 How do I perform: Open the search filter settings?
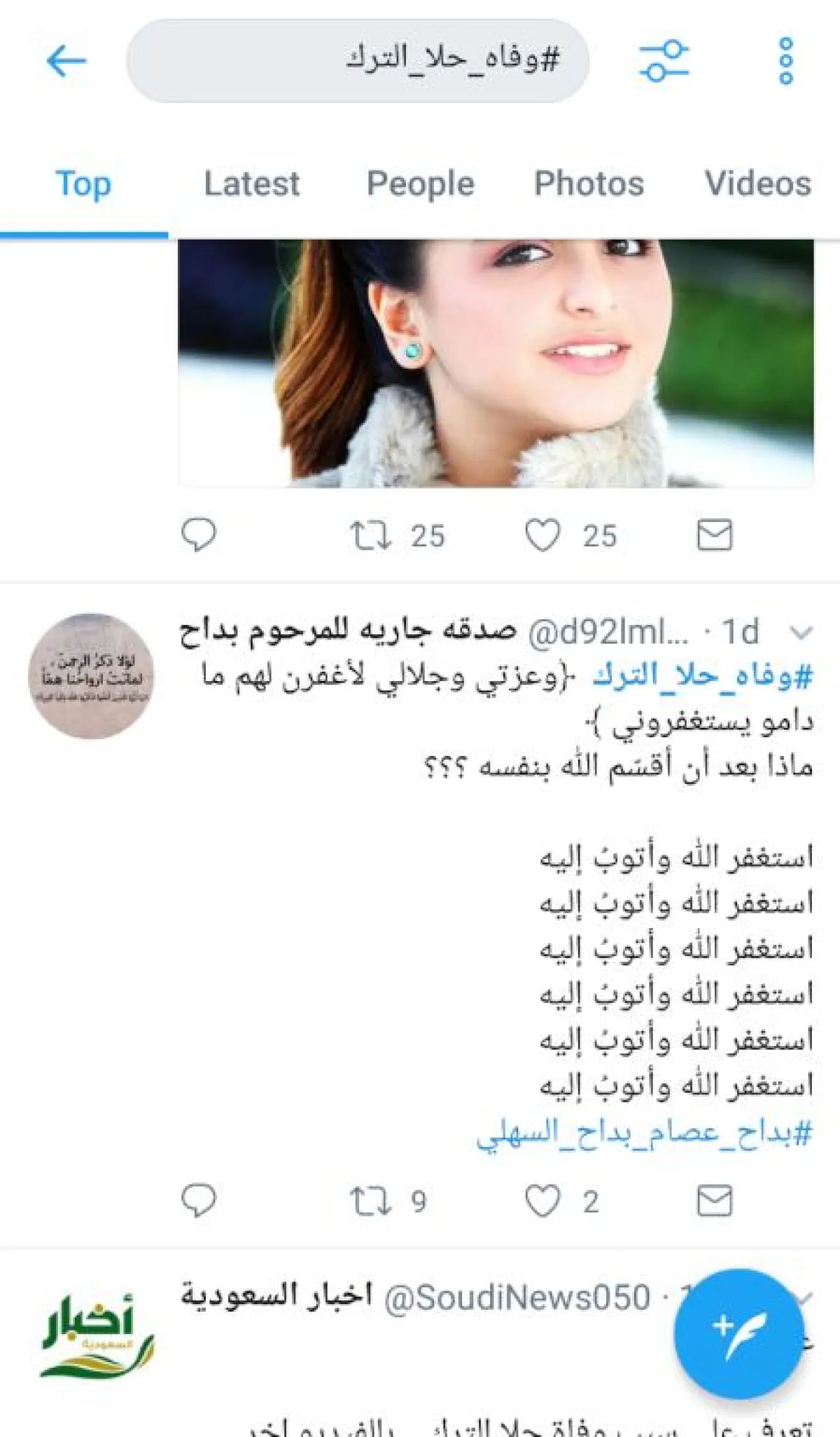point(664,61)
